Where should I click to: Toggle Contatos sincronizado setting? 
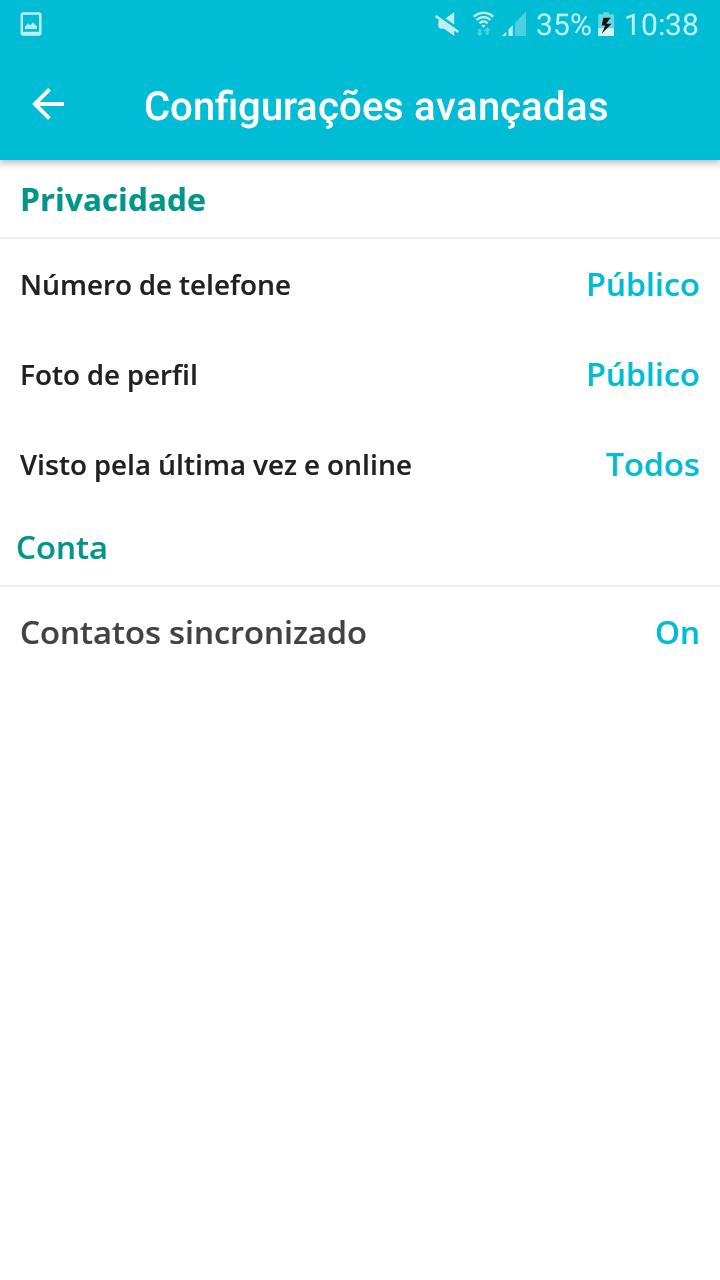click(360, 633)
